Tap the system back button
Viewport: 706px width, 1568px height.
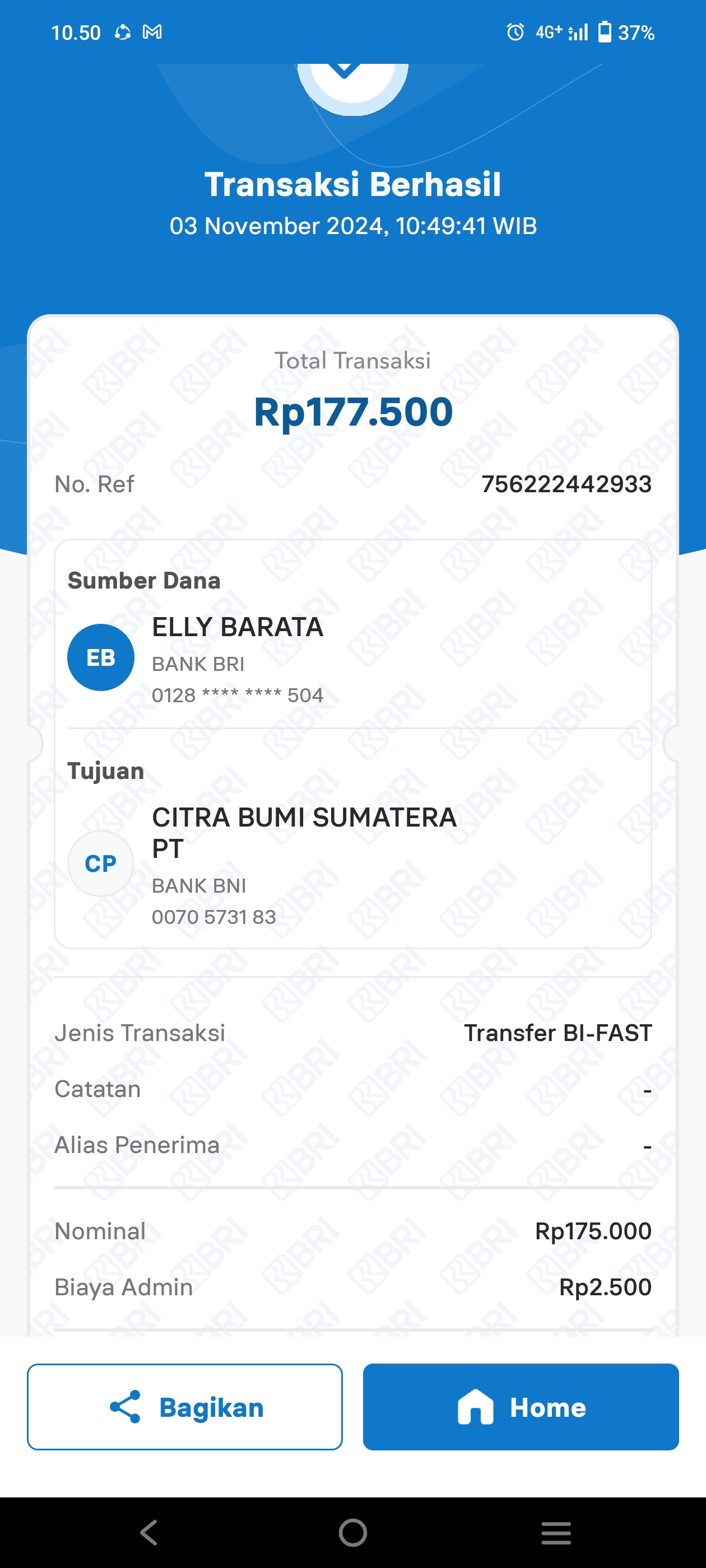149,1532
